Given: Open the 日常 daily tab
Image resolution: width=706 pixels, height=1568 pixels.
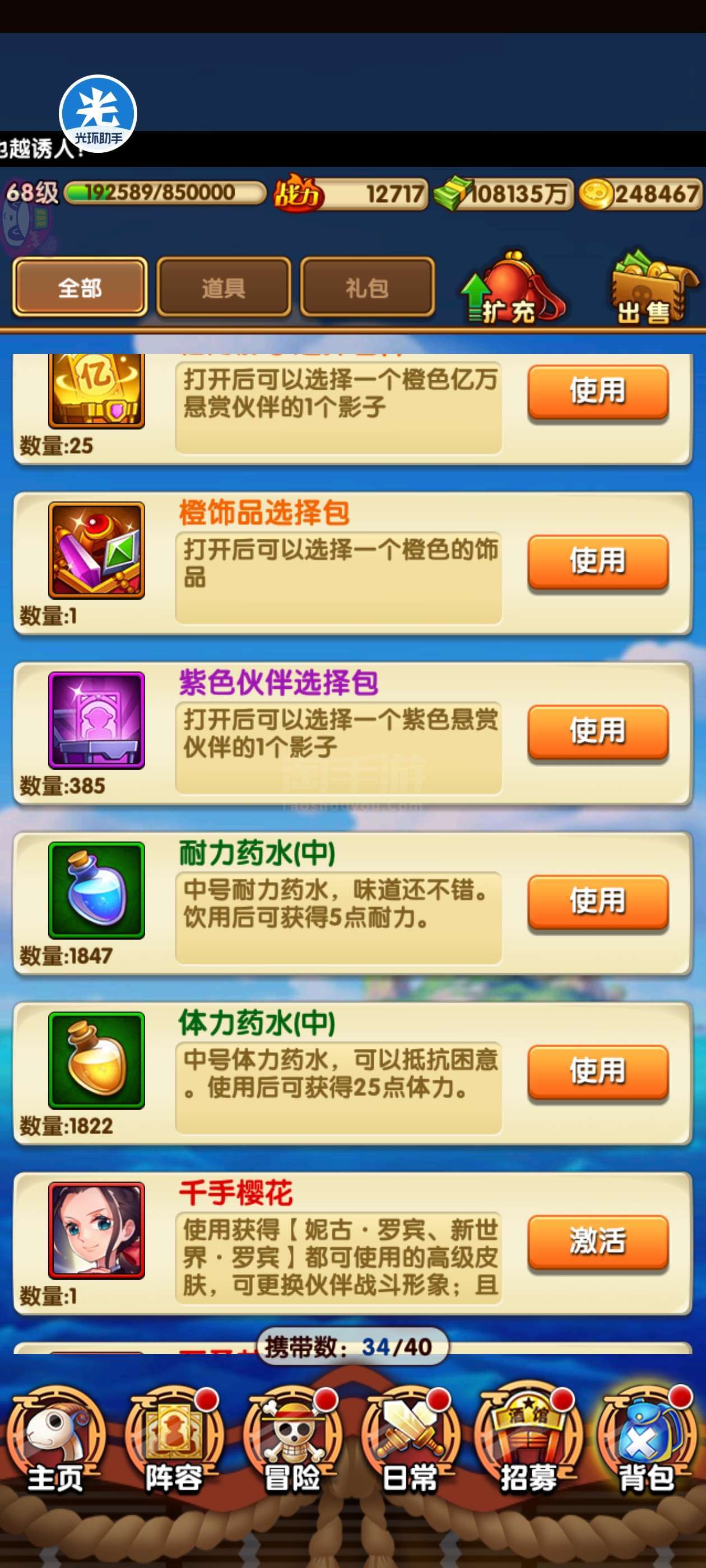Looking at the screenshot, I should (x=410, y=1443).
